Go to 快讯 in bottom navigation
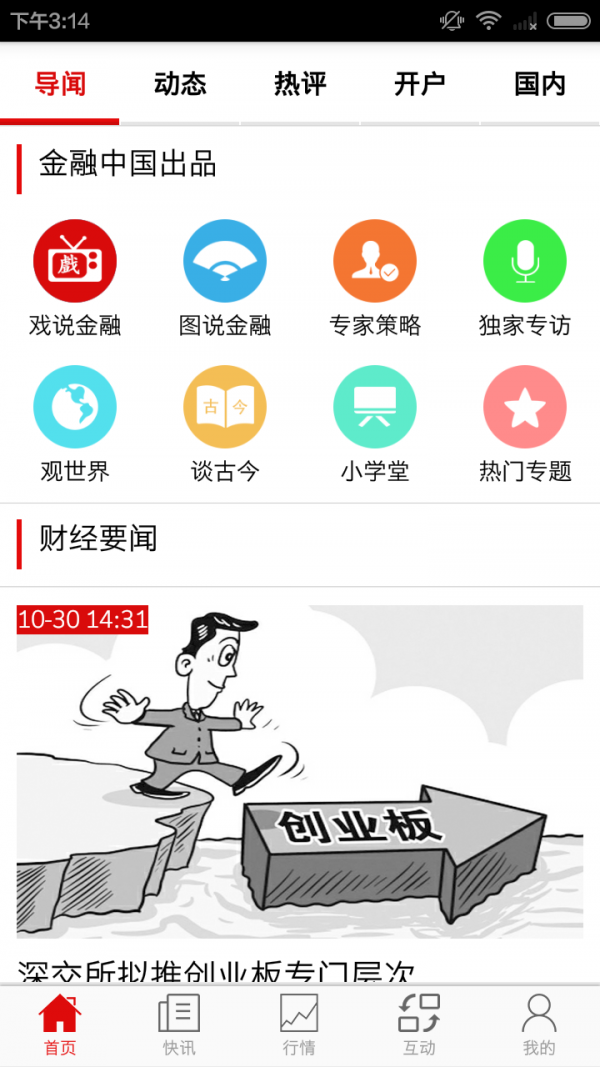 [x=179, y=1025]
